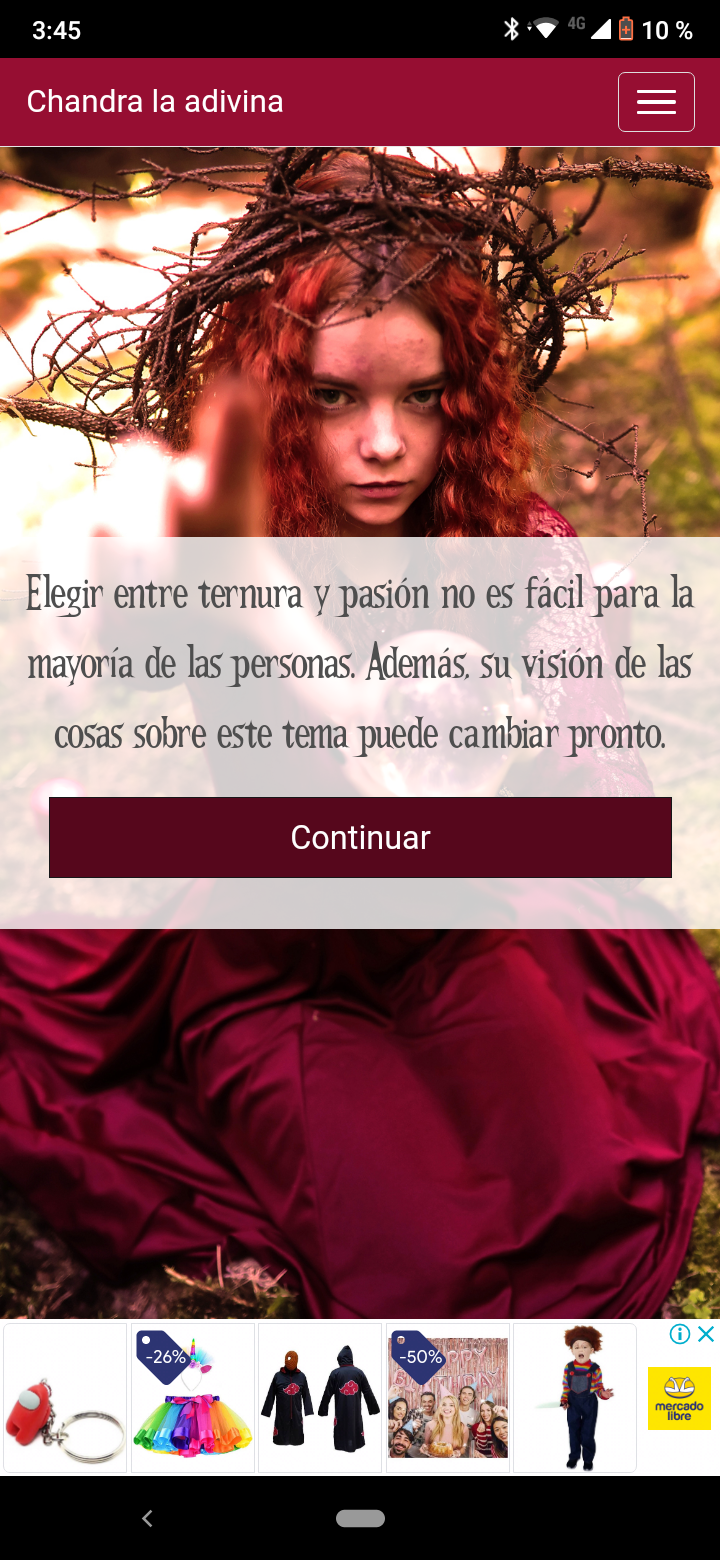Open the Chucky doll costume ad
This screenshot has width=720, height=1560.
(575, 1398)
